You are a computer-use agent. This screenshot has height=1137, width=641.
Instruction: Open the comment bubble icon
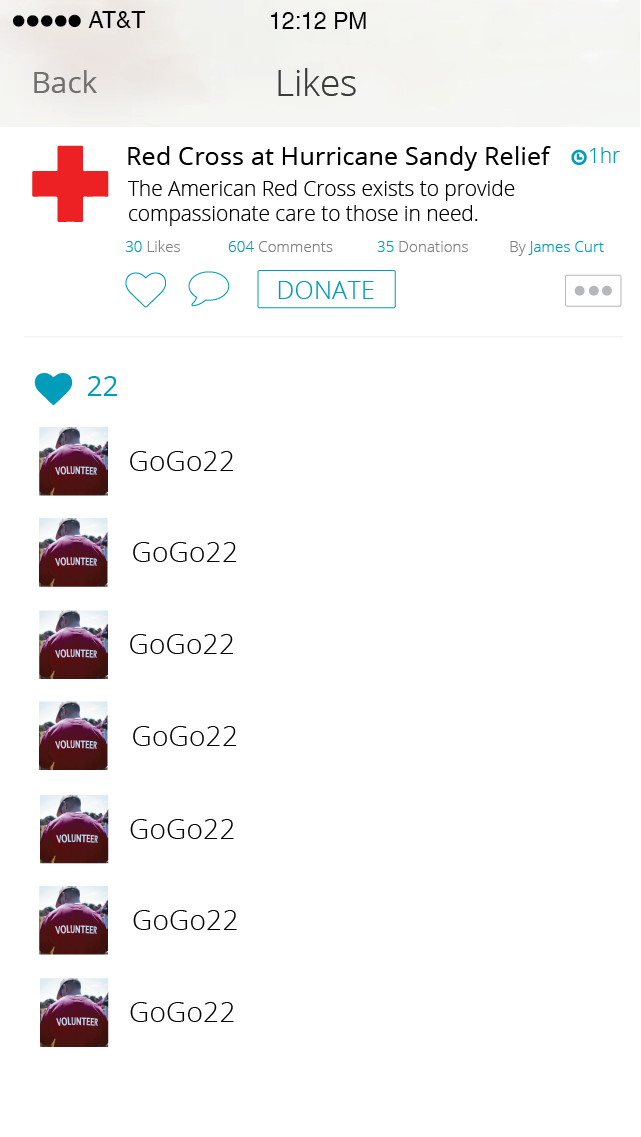coord(208,289)
